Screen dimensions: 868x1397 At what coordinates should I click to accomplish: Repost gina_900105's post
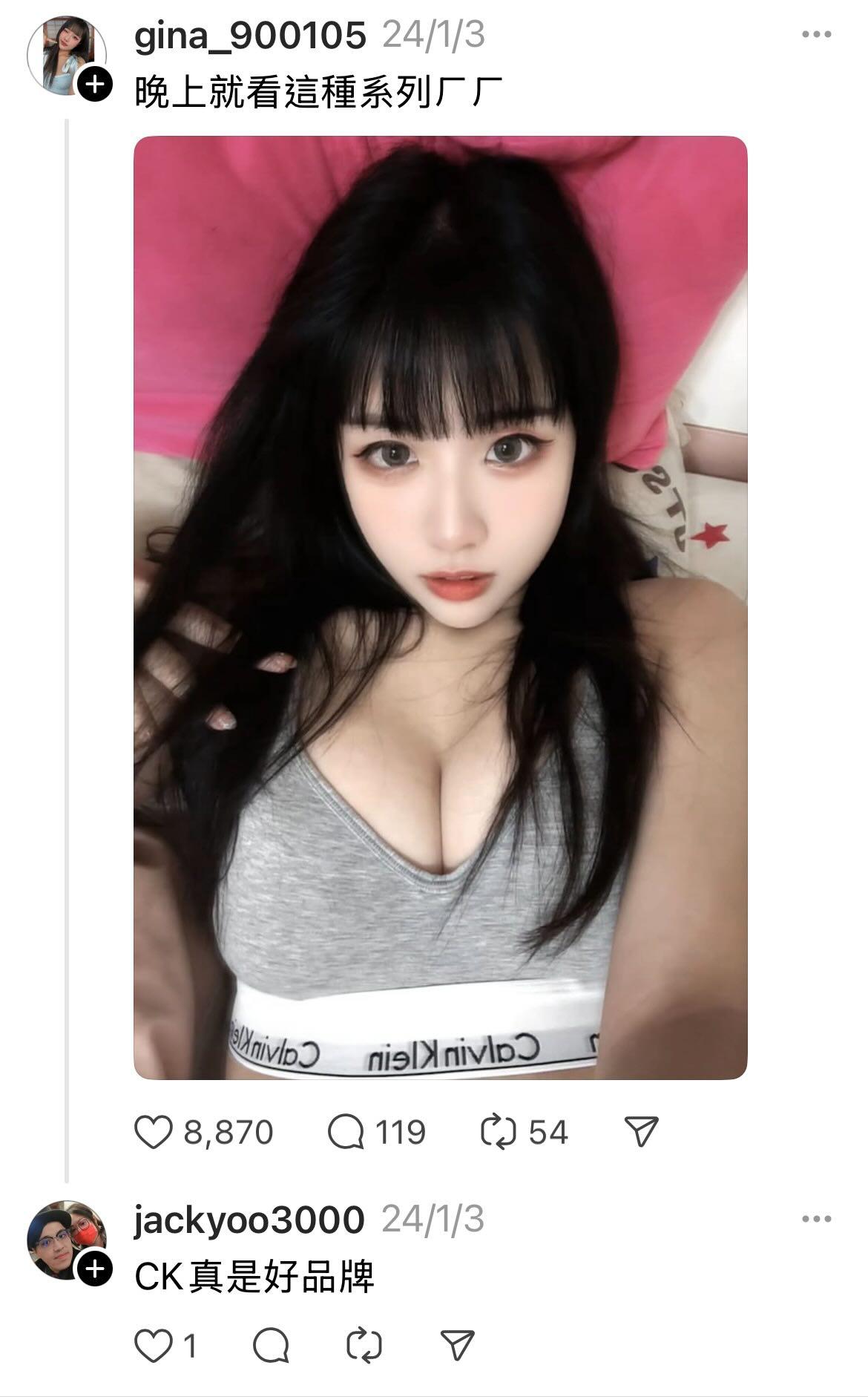pos(499,1133)
